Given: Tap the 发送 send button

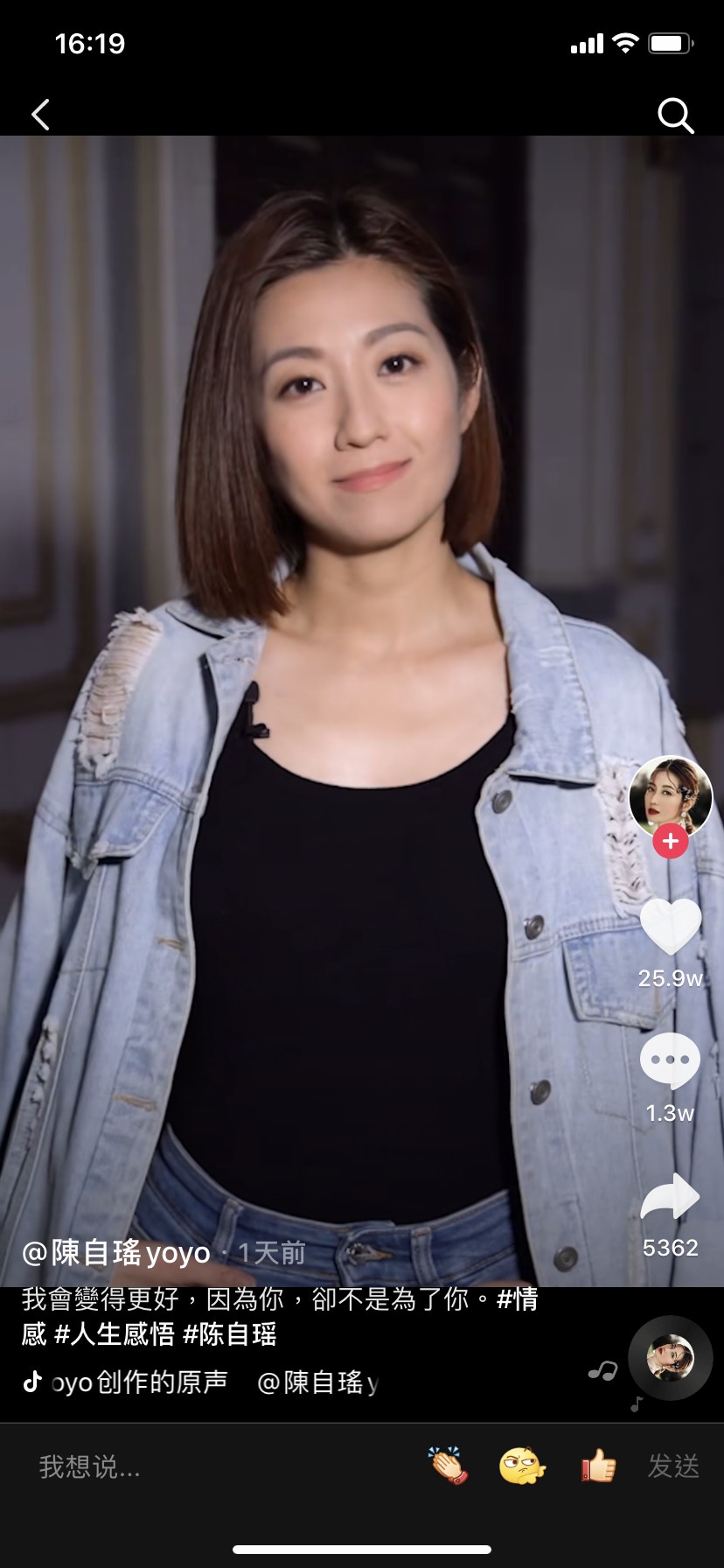Looking at the screenshot, I should pyautogui.click(x=673, y=1466).
